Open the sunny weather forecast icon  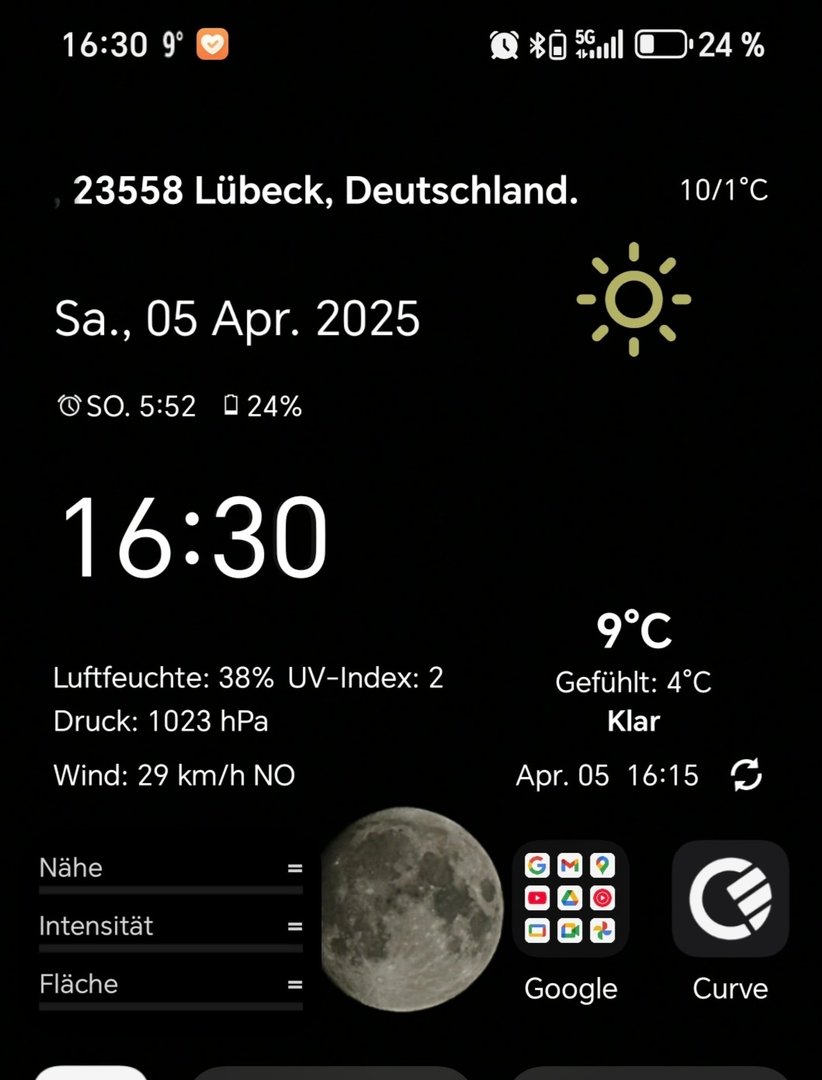click(x=633, y=298)
